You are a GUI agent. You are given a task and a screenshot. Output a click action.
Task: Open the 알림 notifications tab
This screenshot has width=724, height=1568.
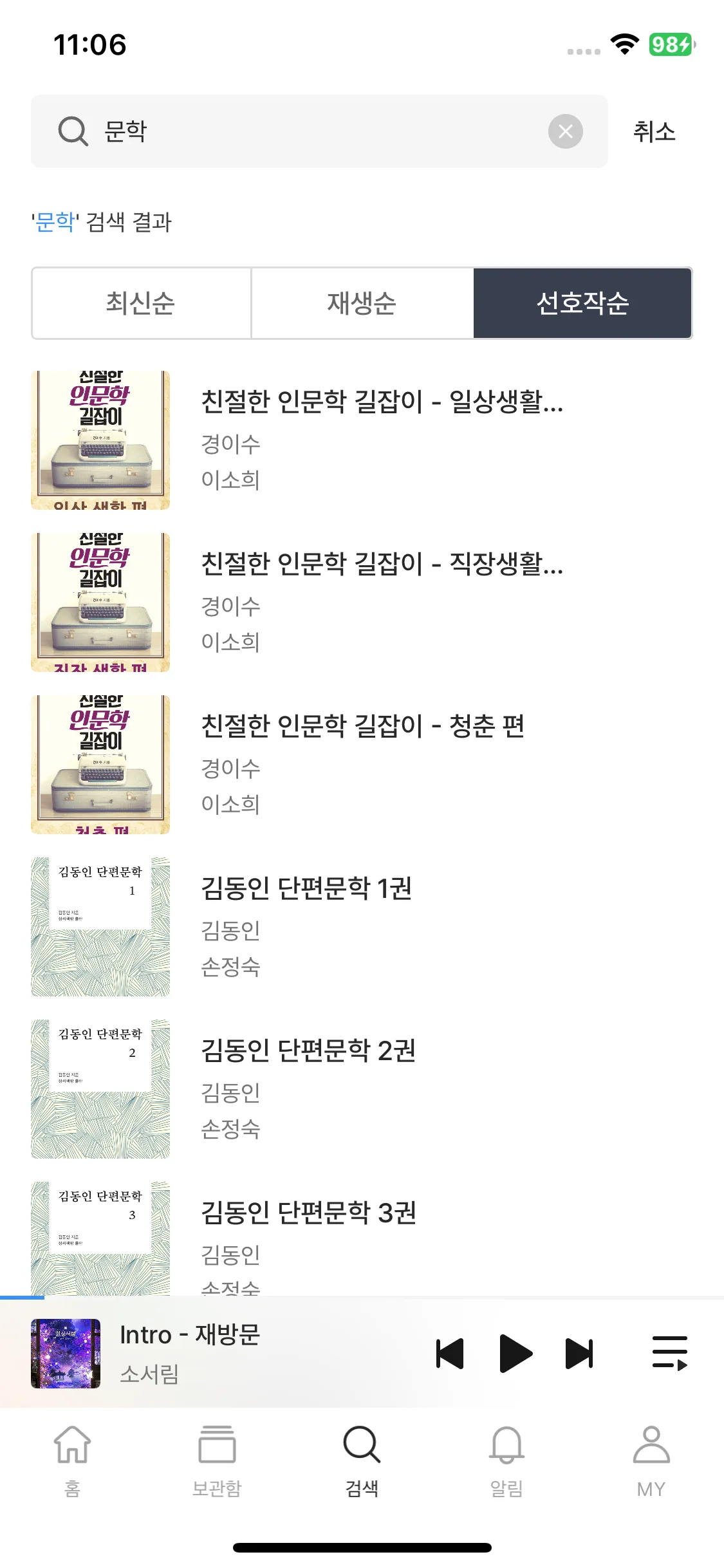[x=506, y=1460]
